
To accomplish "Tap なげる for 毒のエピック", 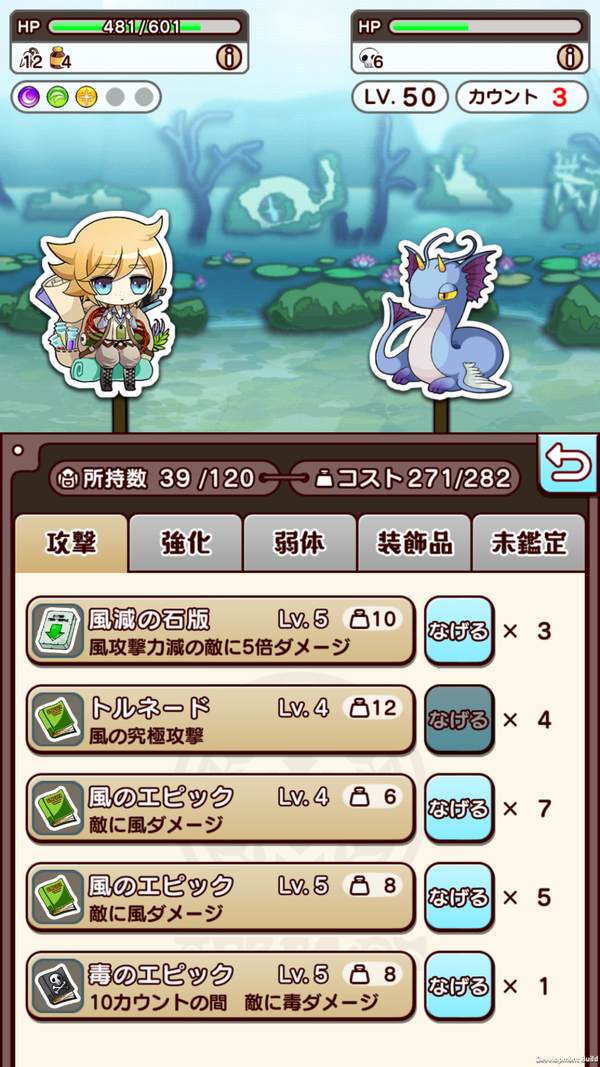I will click(x=459, y=986).
